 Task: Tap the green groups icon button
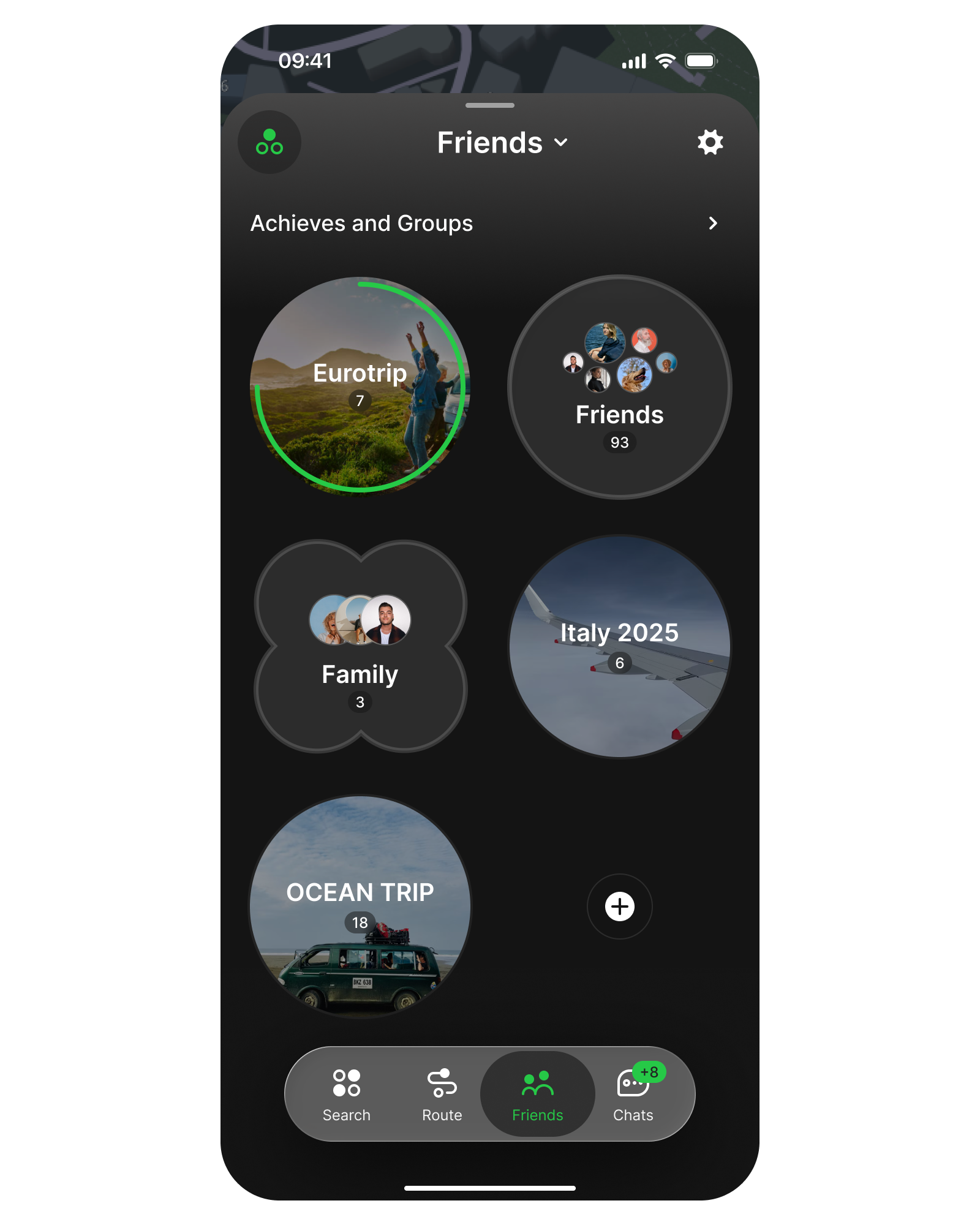tap(269, 142)
